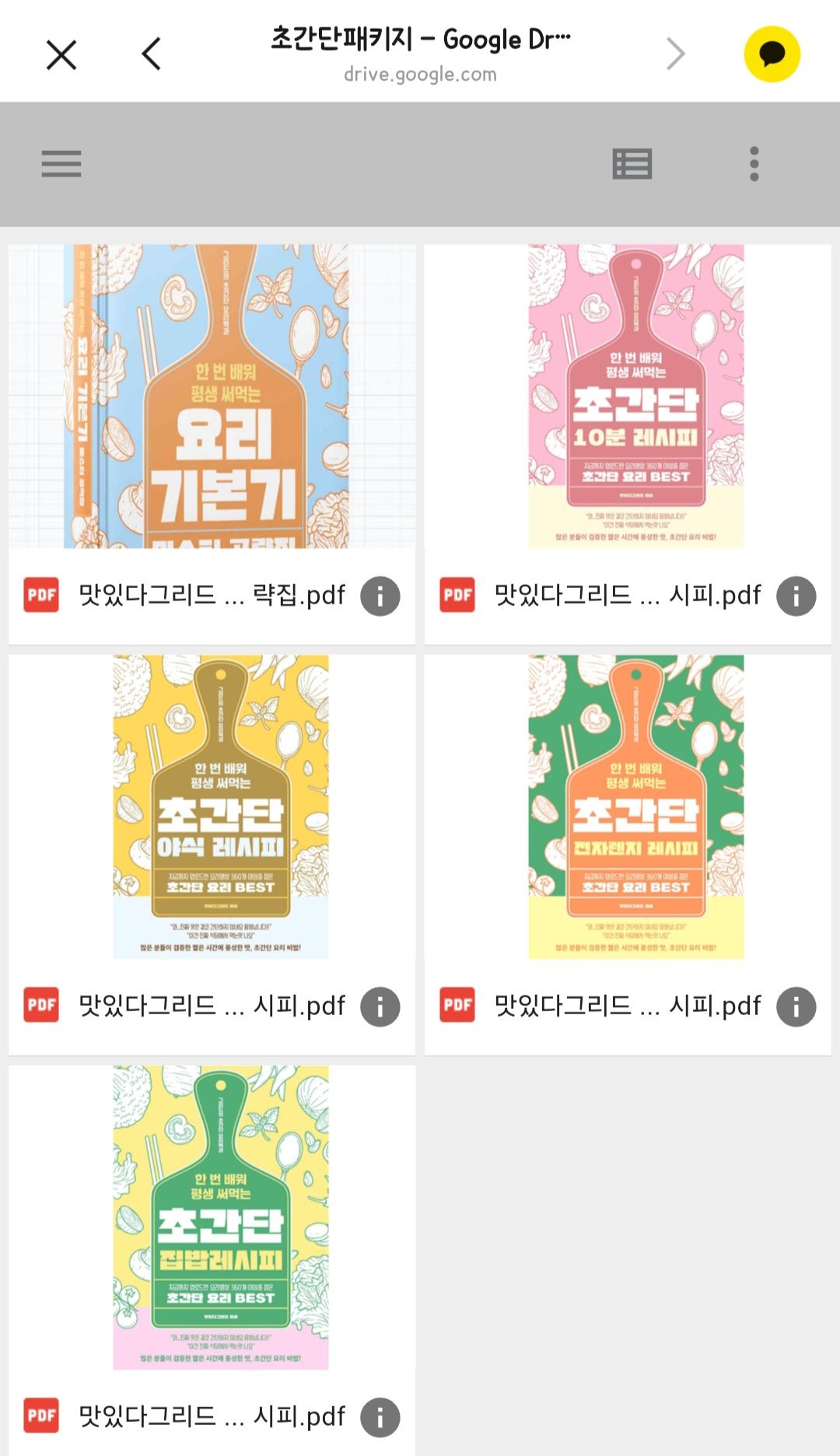Show info for the 전자렌지 레시피 file

click(x=796, y=1006)
